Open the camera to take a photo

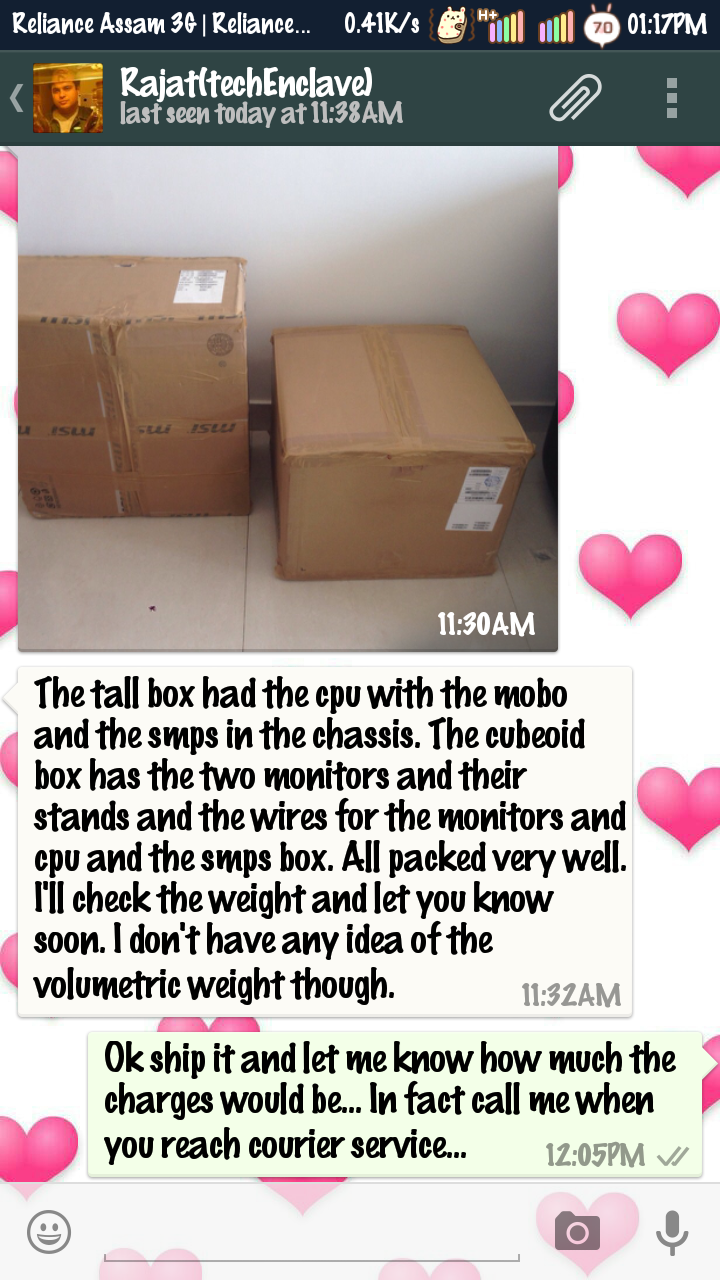pos(577,1231)
